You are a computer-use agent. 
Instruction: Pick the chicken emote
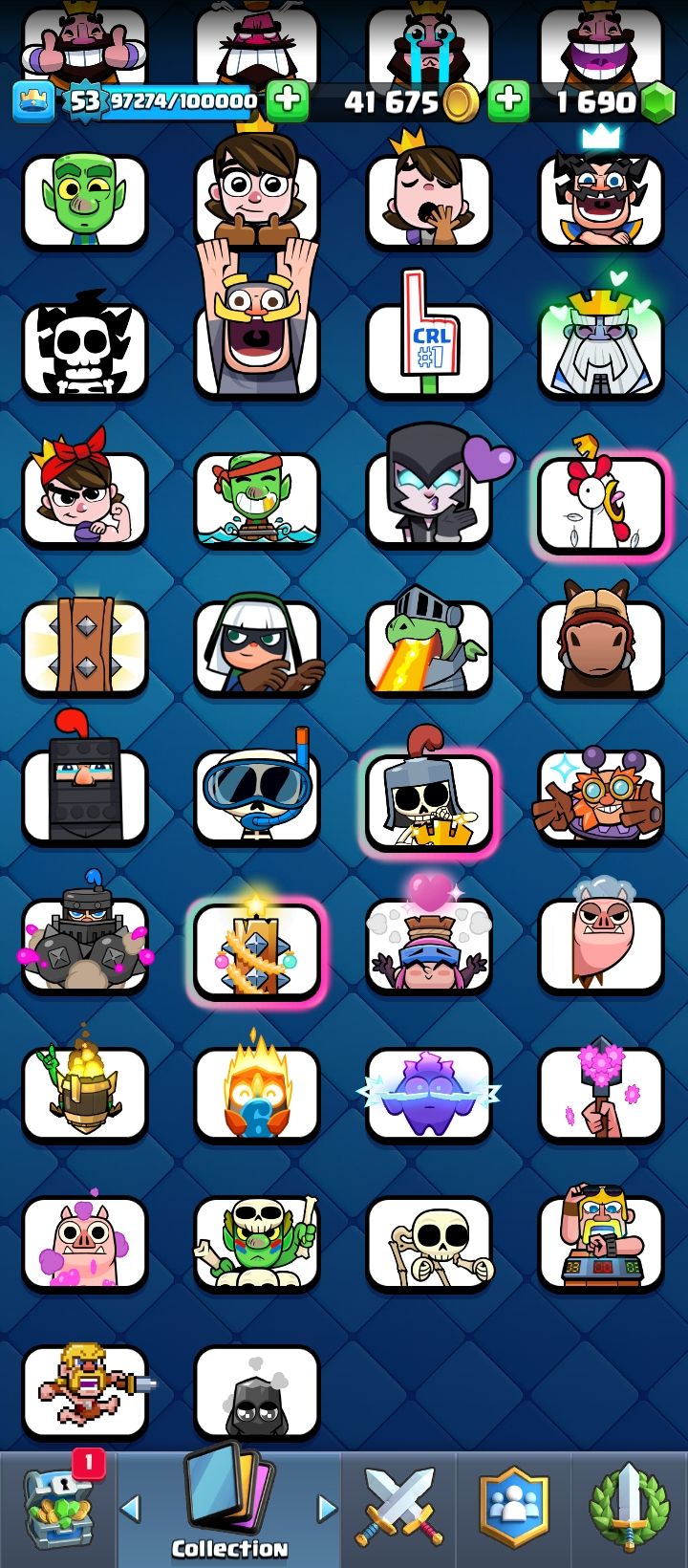pyautogui.click(x=600, y=502)
